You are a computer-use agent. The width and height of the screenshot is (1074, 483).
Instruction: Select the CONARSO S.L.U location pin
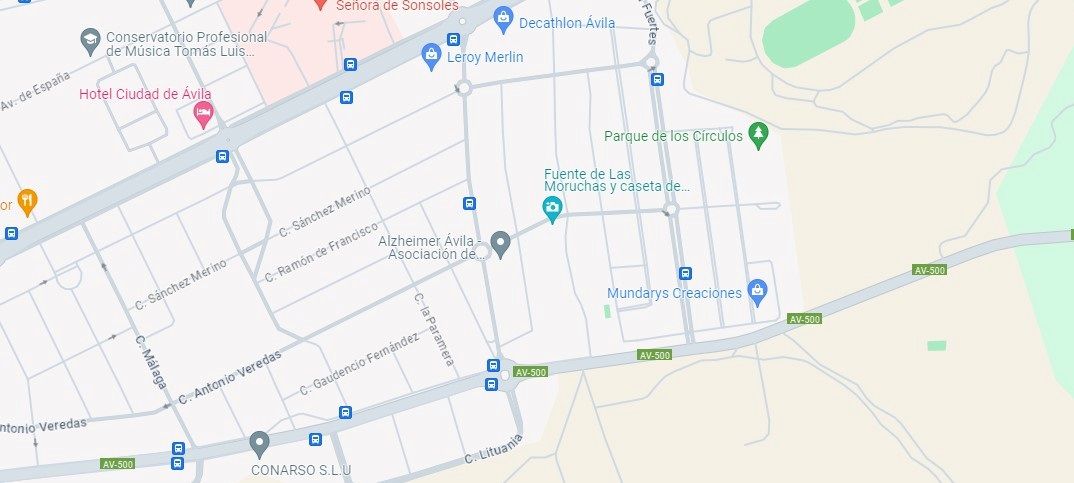[260, 443]
